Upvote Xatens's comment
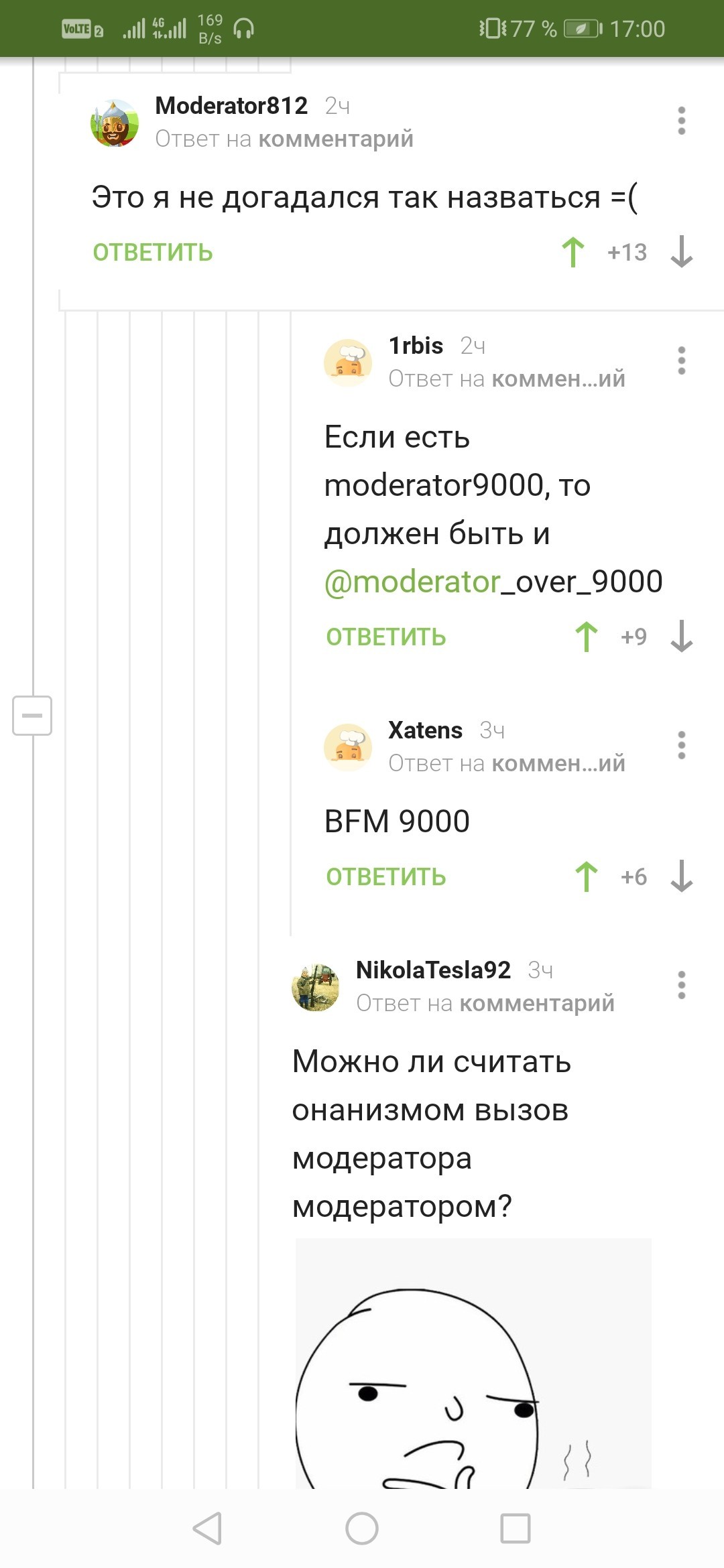Screen dimensions: 724x1568 point(587,876)
